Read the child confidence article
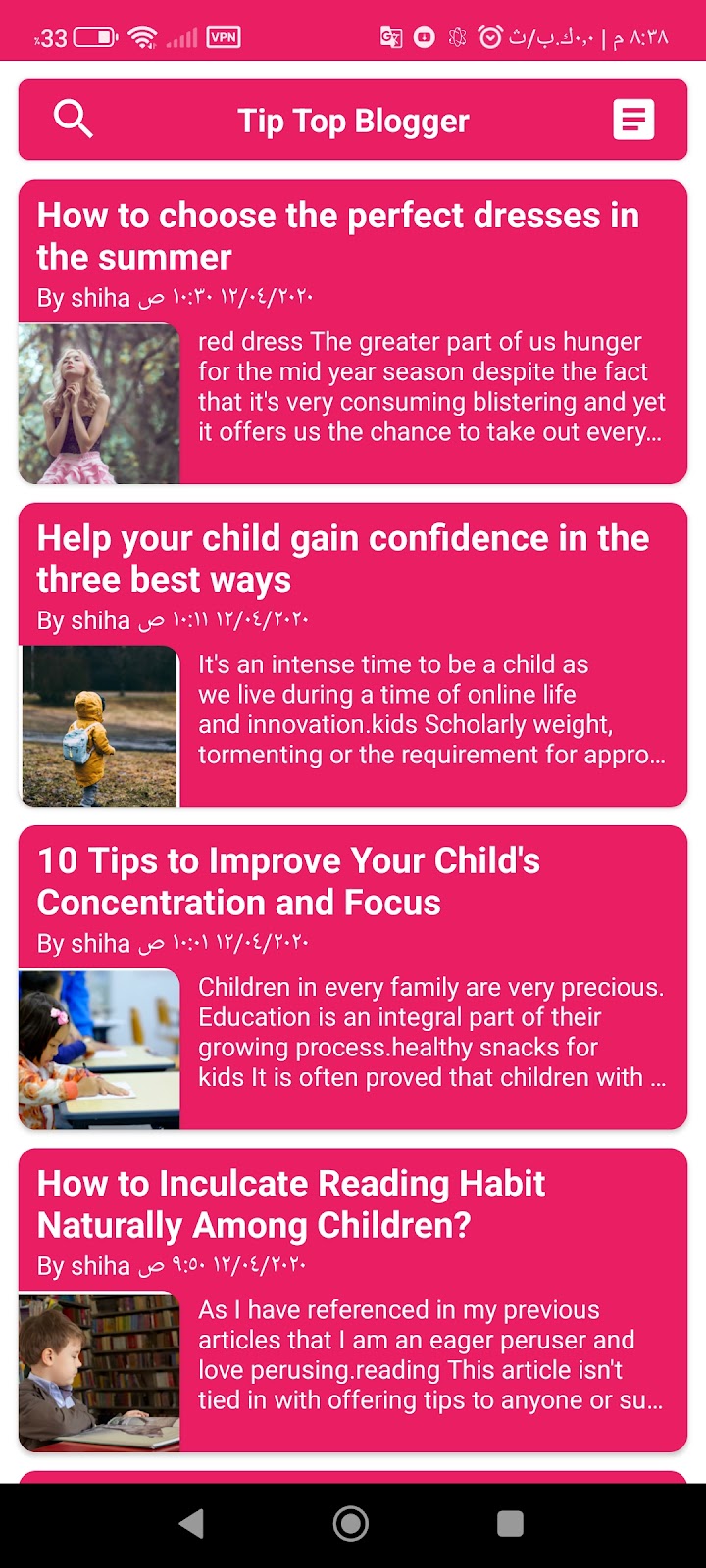 click(342, 559)
